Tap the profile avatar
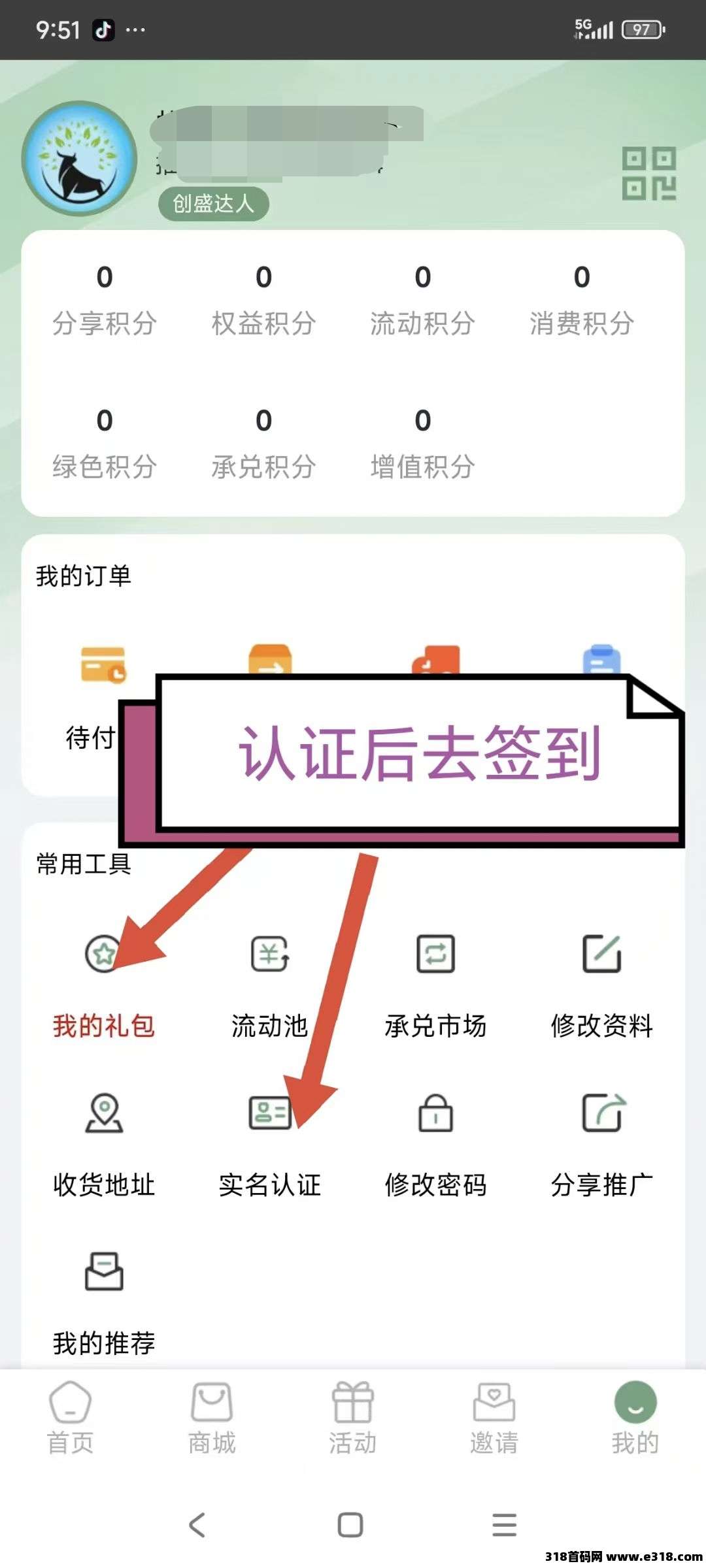The image size is (706, 1568). point(79,159)
